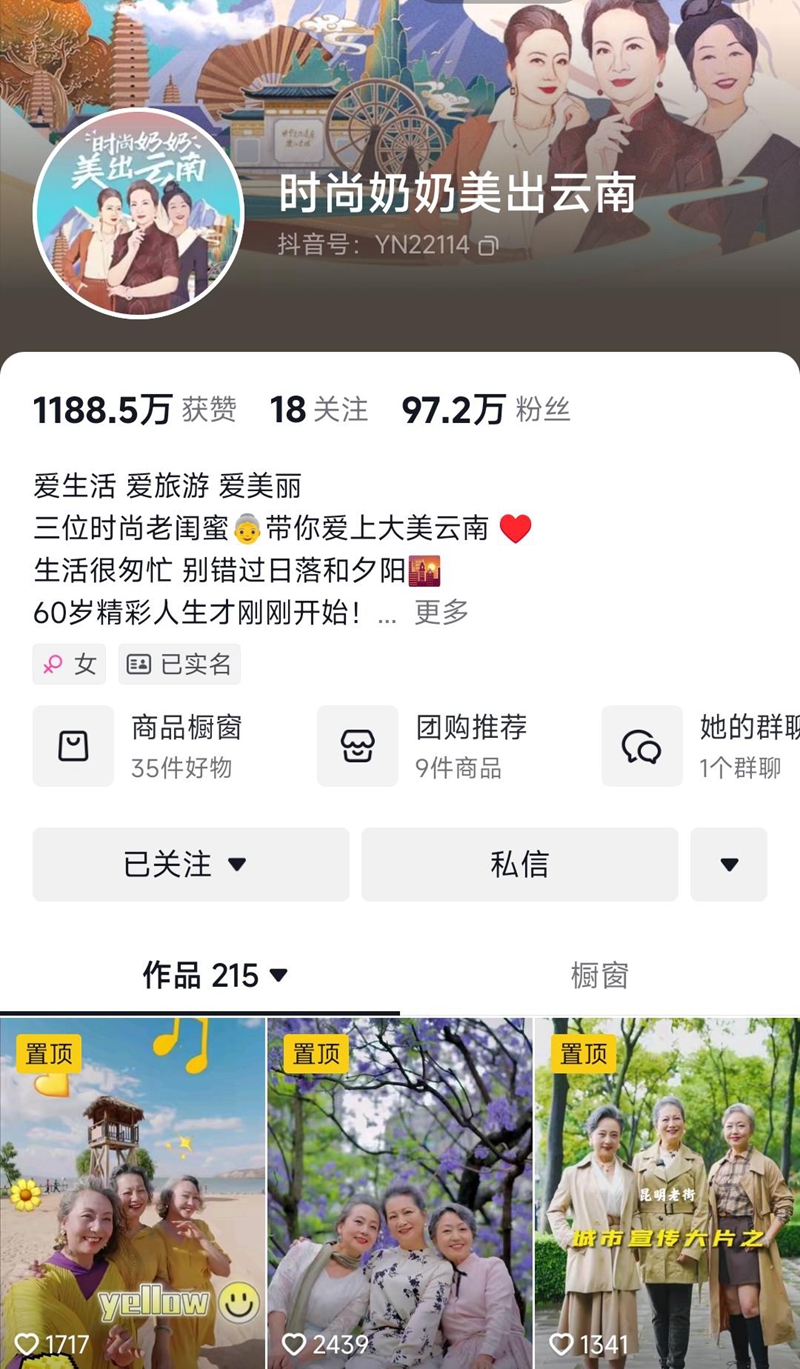Viewport: 800px width, 1369px height.
Task: View the 97.2万 粉丝 followers list
Action: pyautogui.click(x=486, y=410)
